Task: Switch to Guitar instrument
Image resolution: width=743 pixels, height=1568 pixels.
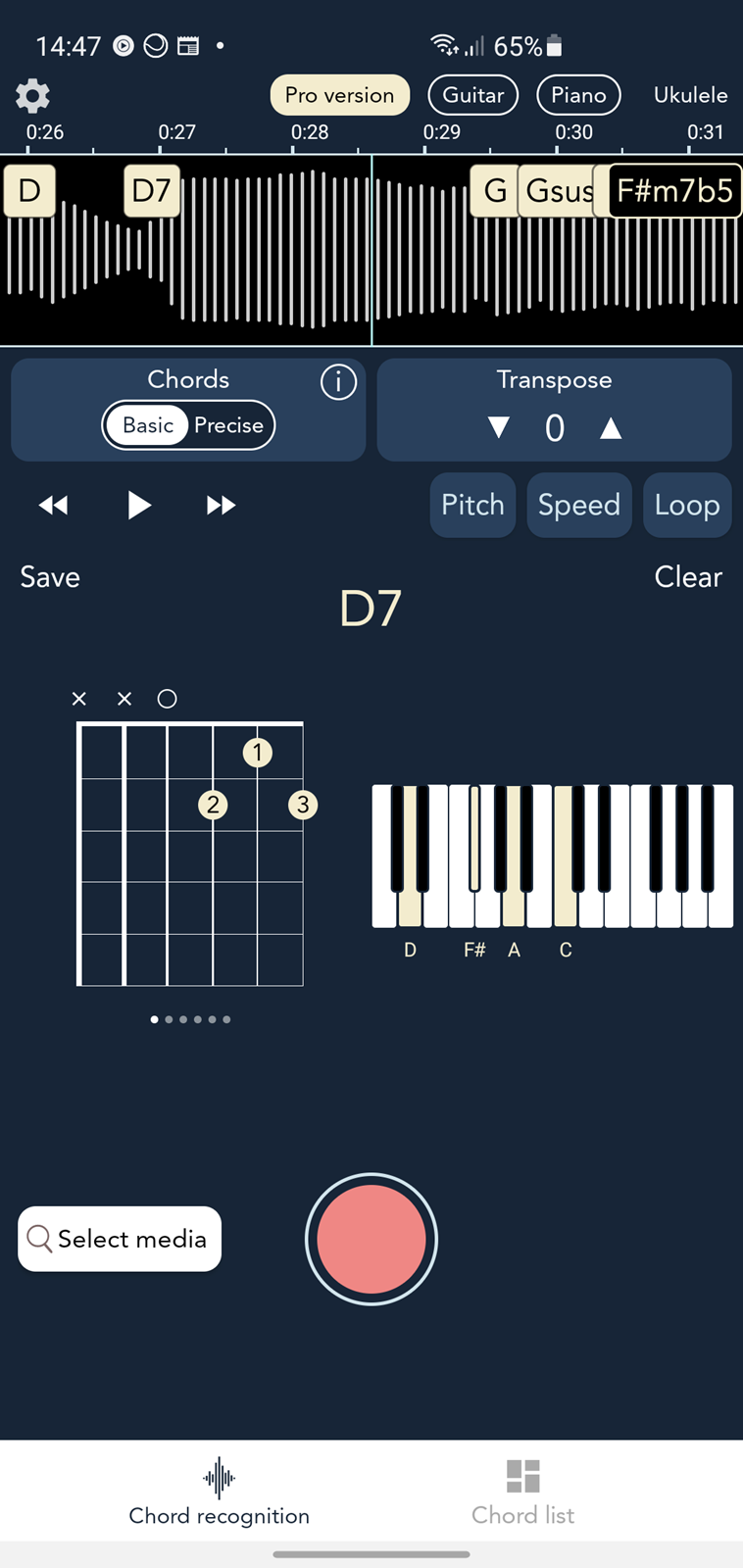Action: point(473,95)
